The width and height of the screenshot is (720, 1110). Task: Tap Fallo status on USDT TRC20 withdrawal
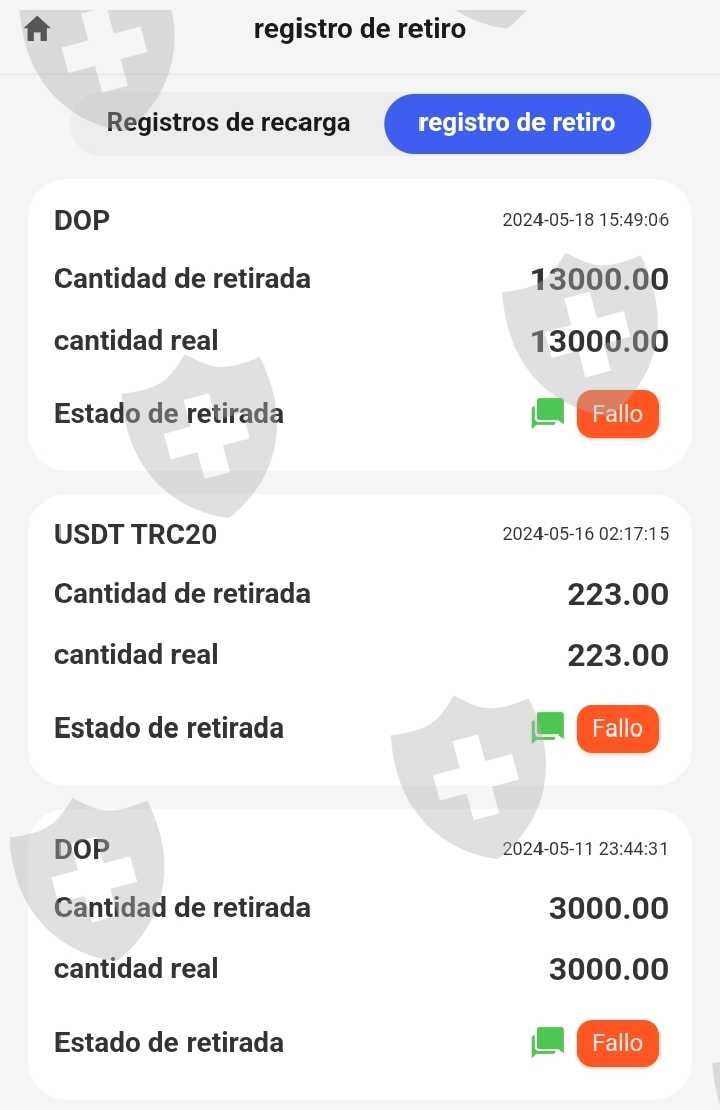[617, 728]
